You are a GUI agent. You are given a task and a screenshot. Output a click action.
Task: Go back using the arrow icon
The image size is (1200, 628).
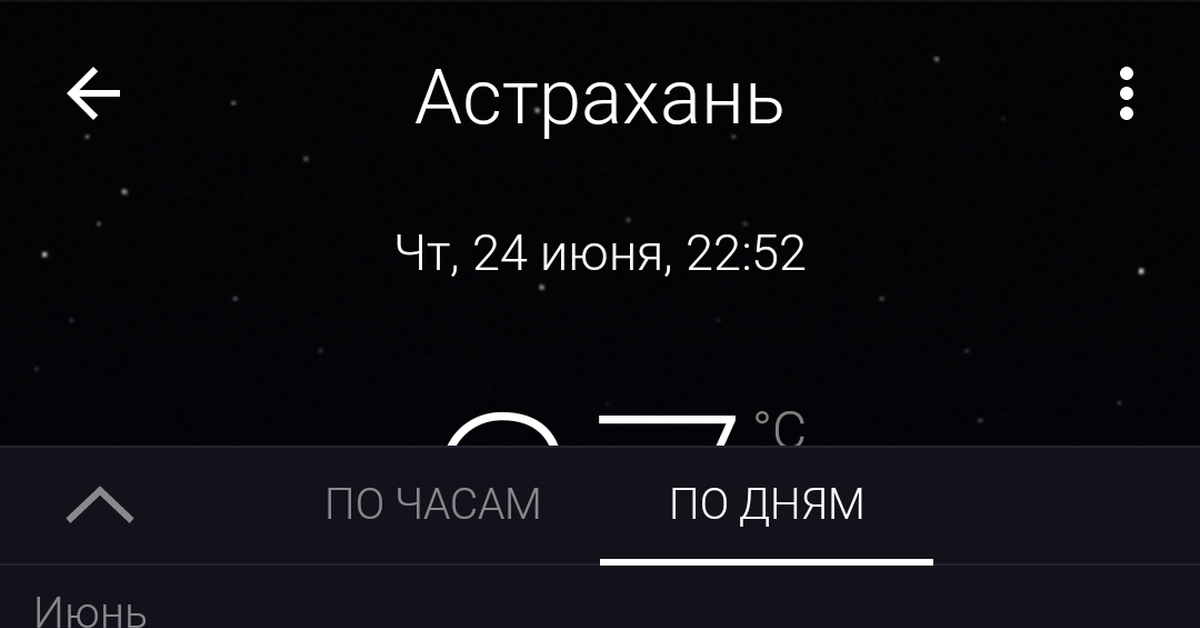point(94,95)
